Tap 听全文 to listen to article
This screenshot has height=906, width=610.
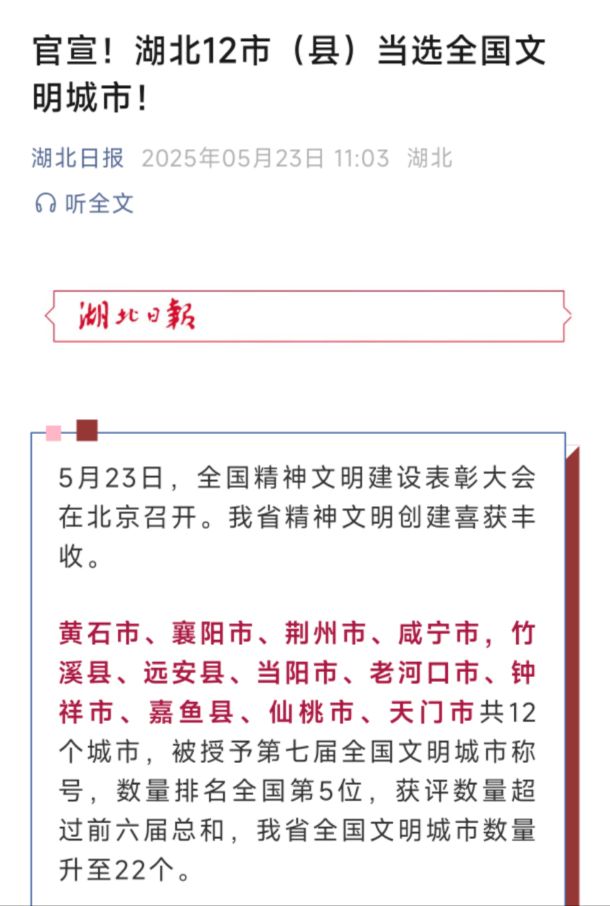84,204
